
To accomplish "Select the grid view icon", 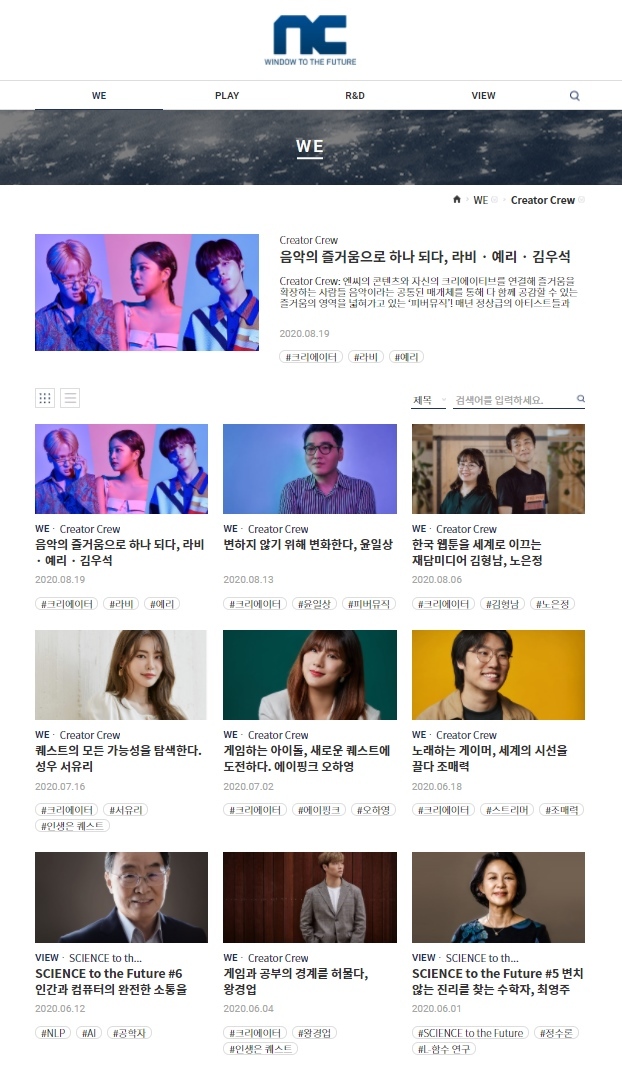I will click(45, 398).
